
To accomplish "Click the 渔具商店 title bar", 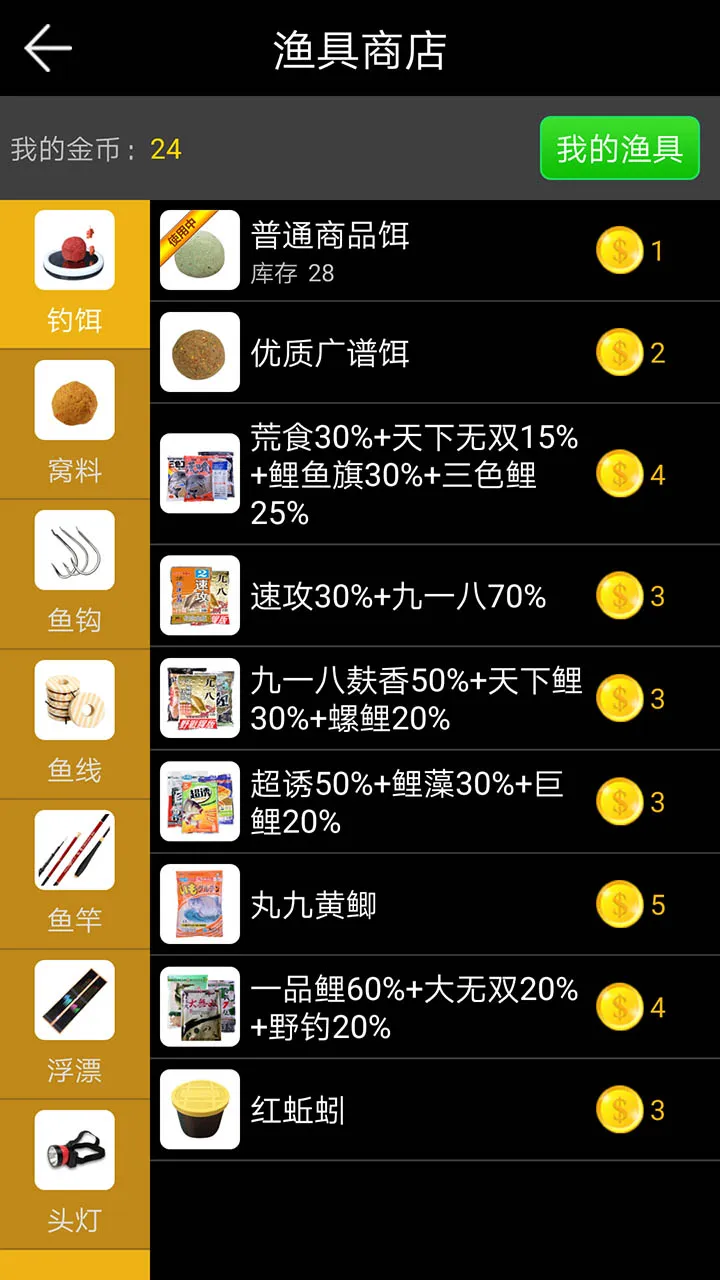I will 360,47.
